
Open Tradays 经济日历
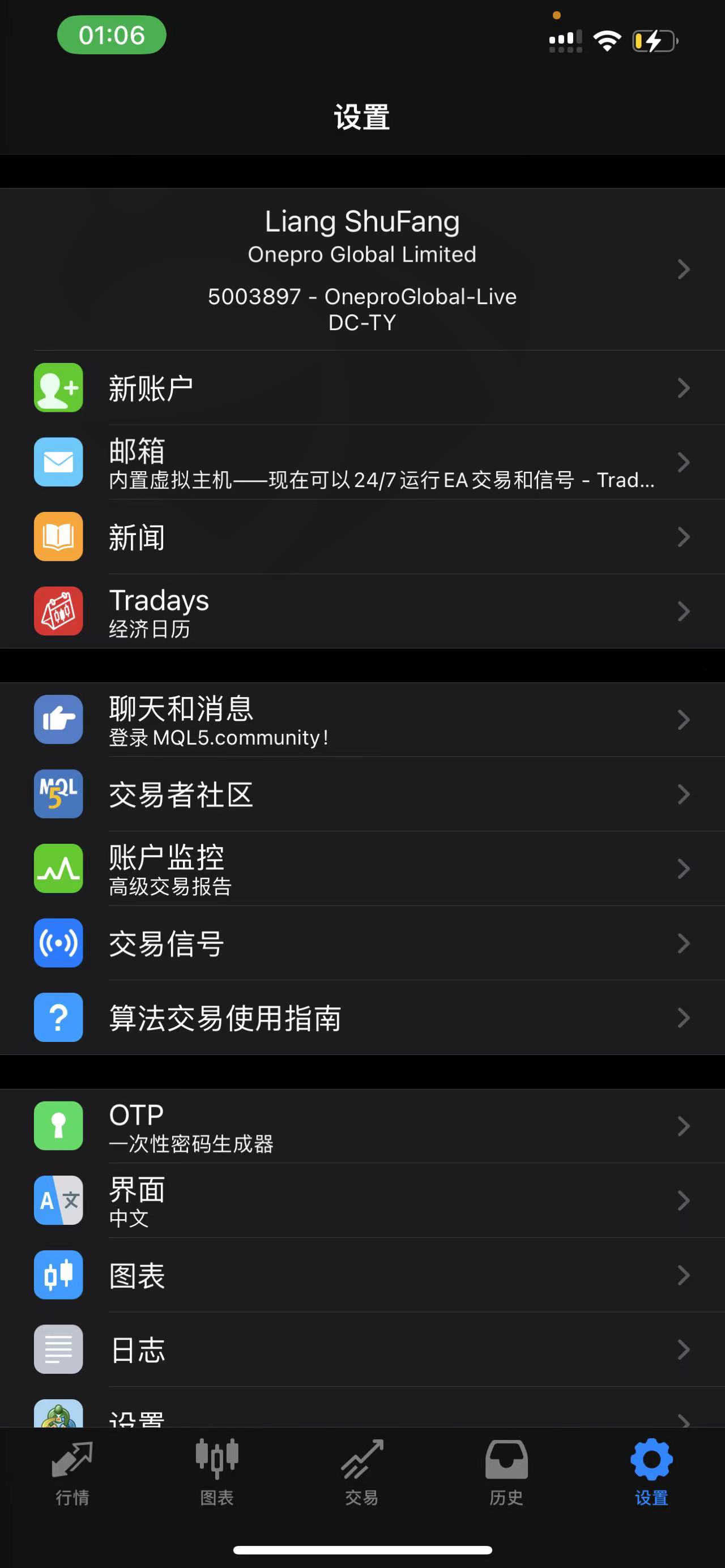(362, 611)
